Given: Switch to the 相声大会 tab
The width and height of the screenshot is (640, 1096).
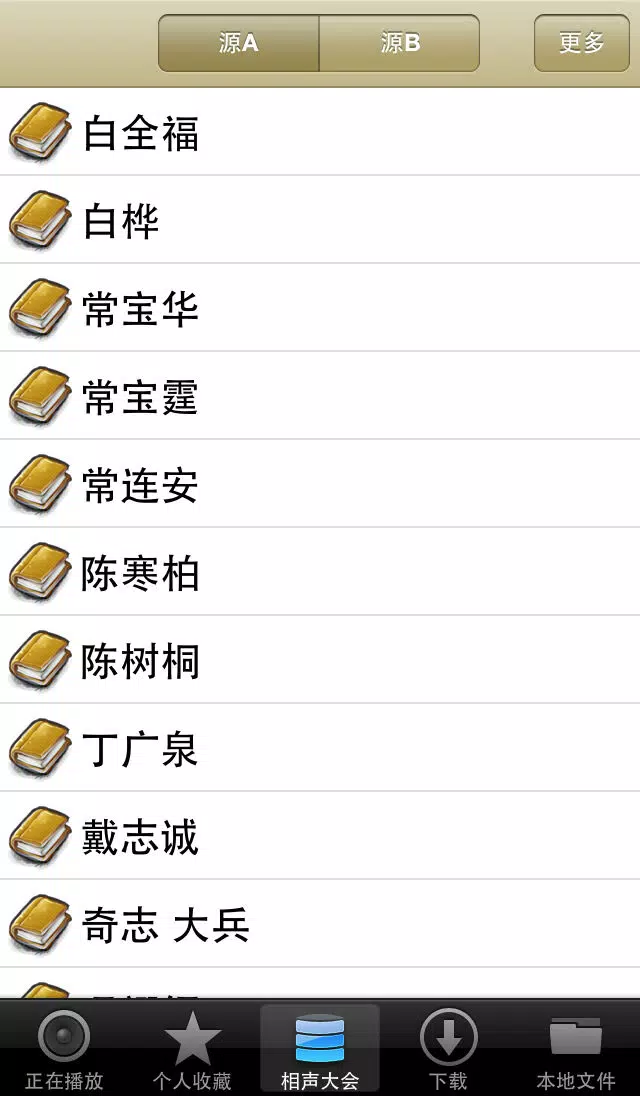Looking at the screenshot, I should [x=320, y=1048].
